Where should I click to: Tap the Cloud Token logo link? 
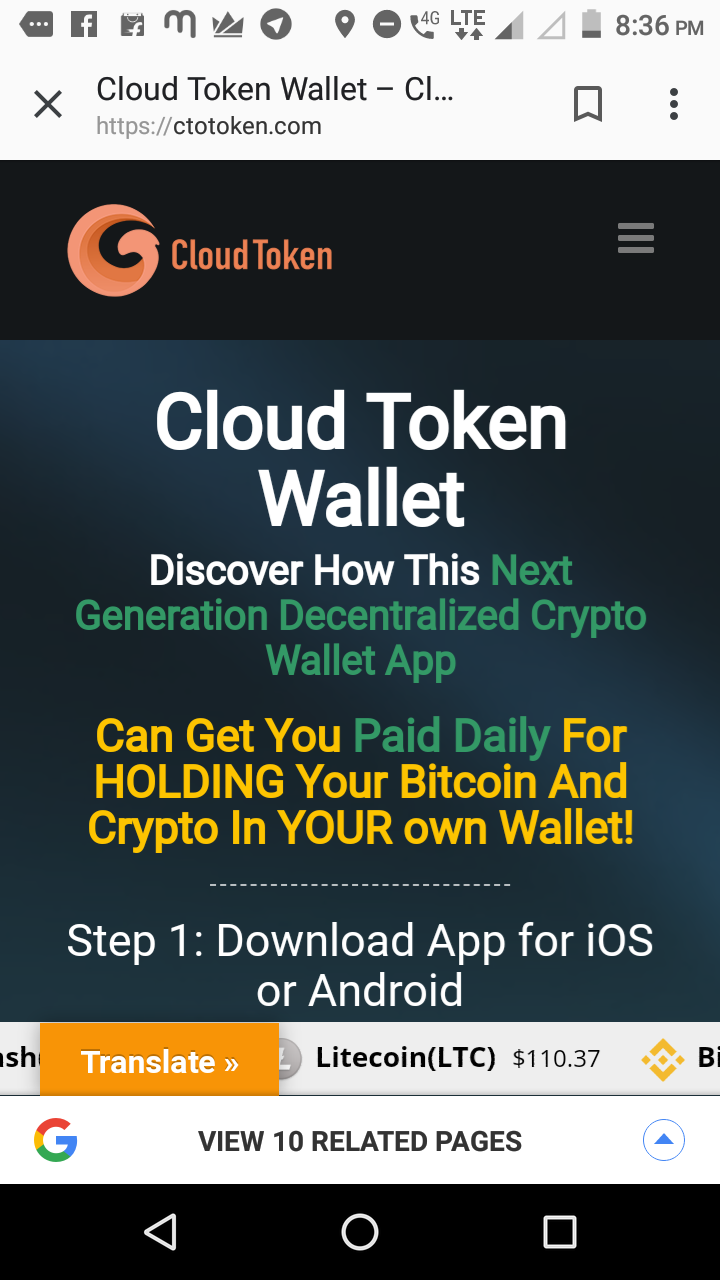[x=200, y=250]
